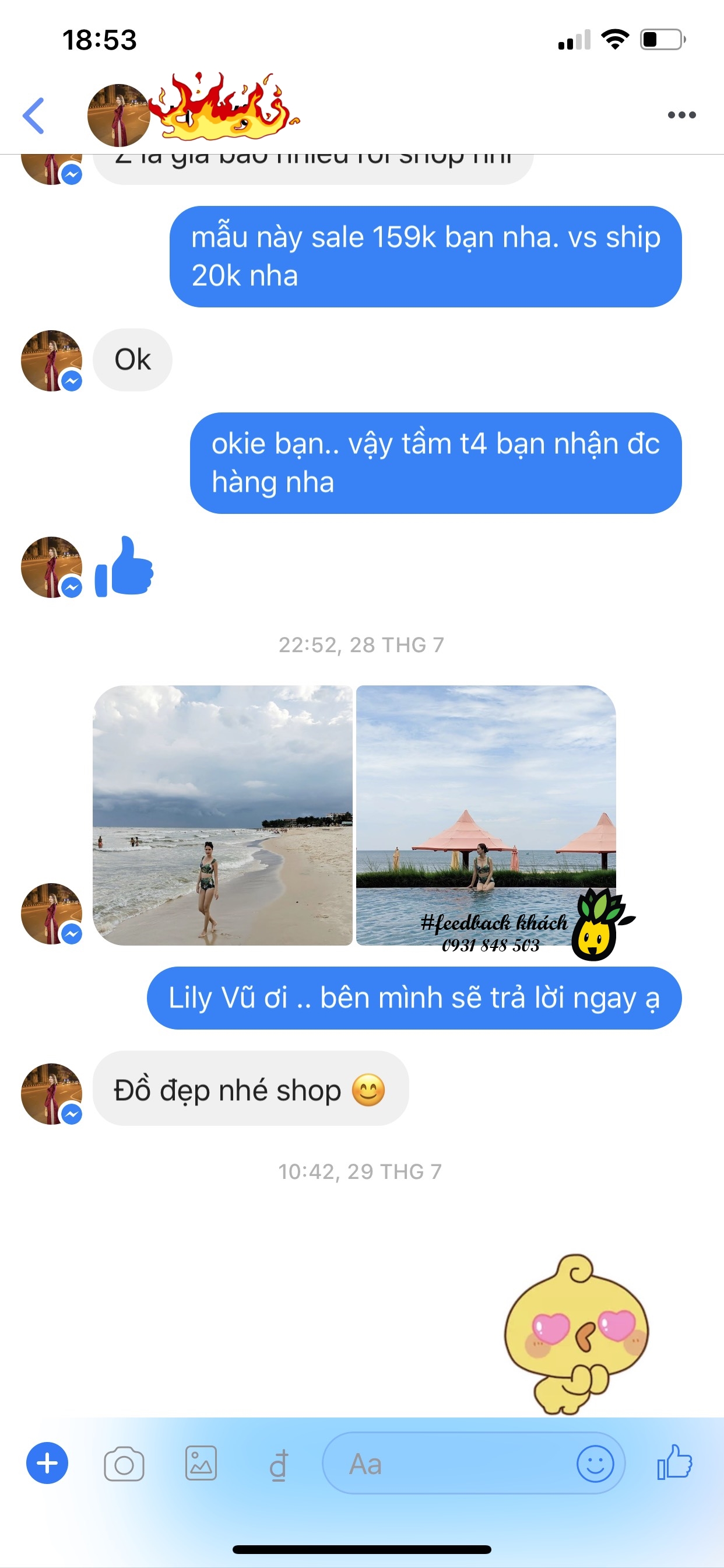This screenshot has width=724, height=1568.
Task: Open the pool umbrella feedback photo
Action: pyautogui.click(x=486, y=815)
